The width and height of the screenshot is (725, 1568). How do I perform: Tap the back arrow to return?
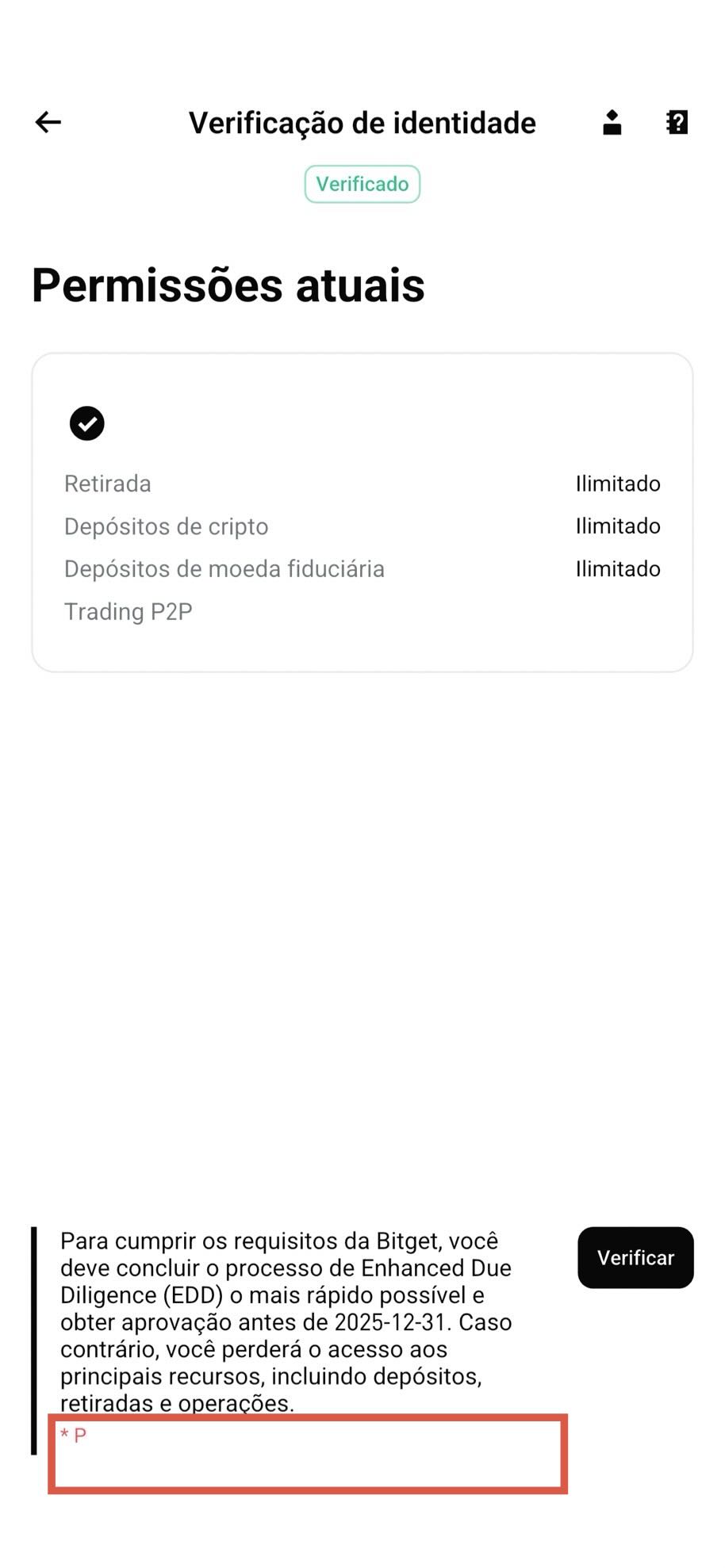(x=48, y=122)
